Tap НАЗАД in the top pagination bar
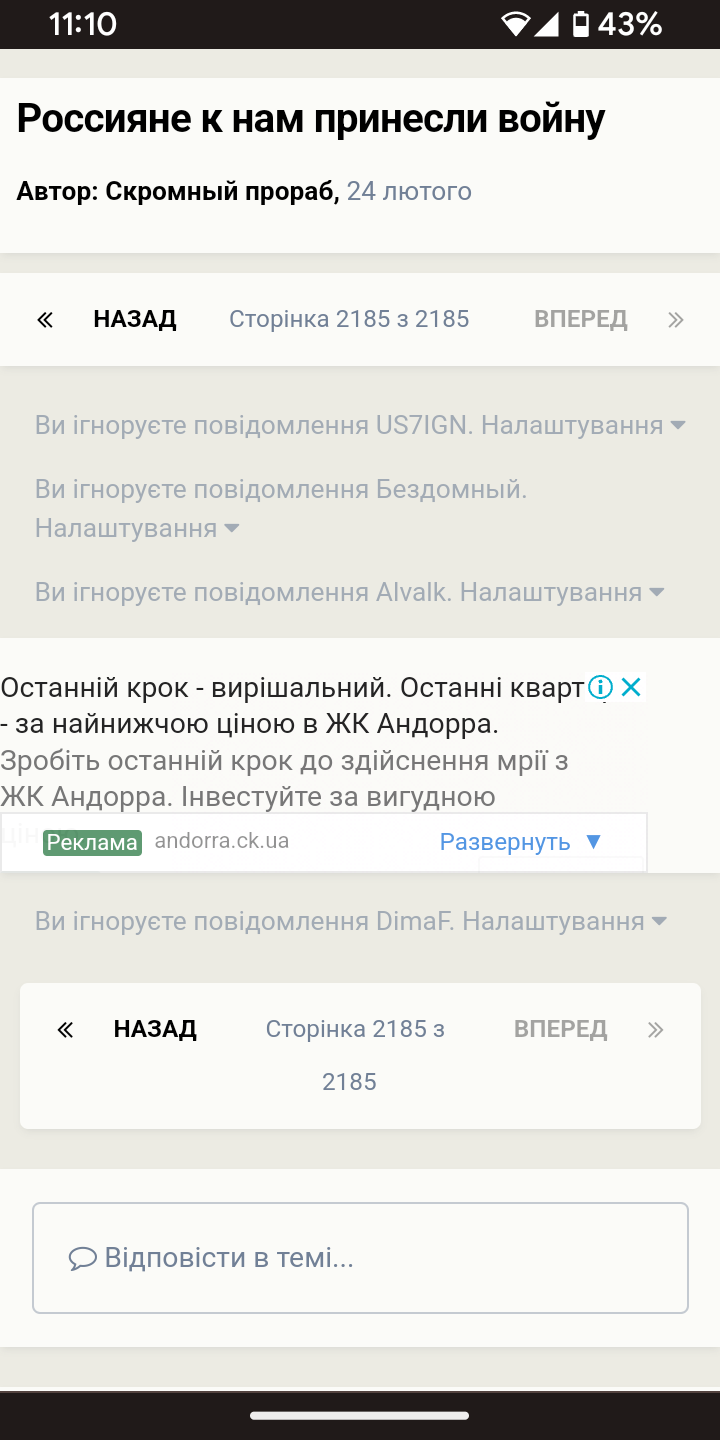 pyautogui.click(x=135, y=320)
